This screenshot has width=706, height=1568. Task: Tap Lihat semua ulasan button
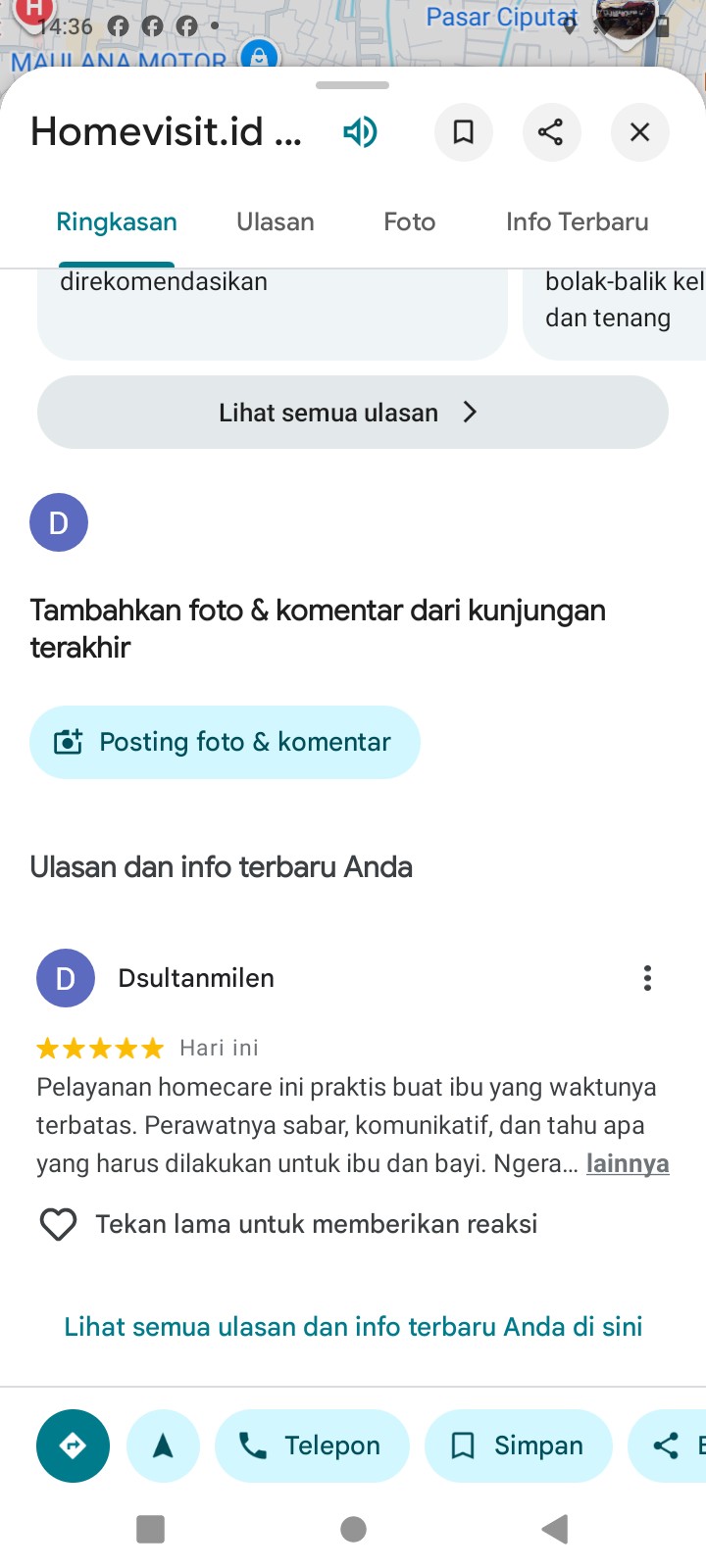coord(352,413)
